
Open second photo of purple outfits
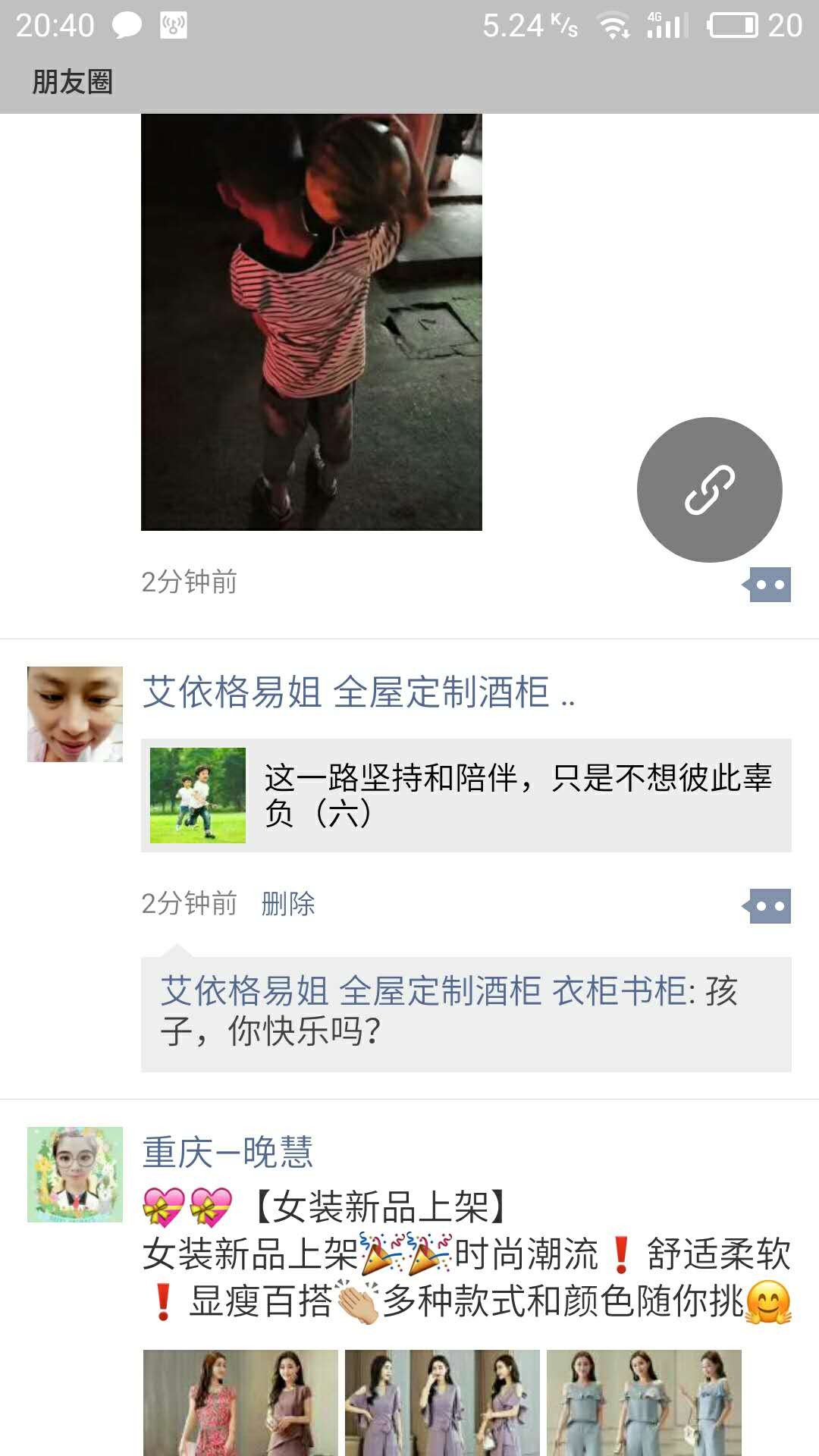442,1403
